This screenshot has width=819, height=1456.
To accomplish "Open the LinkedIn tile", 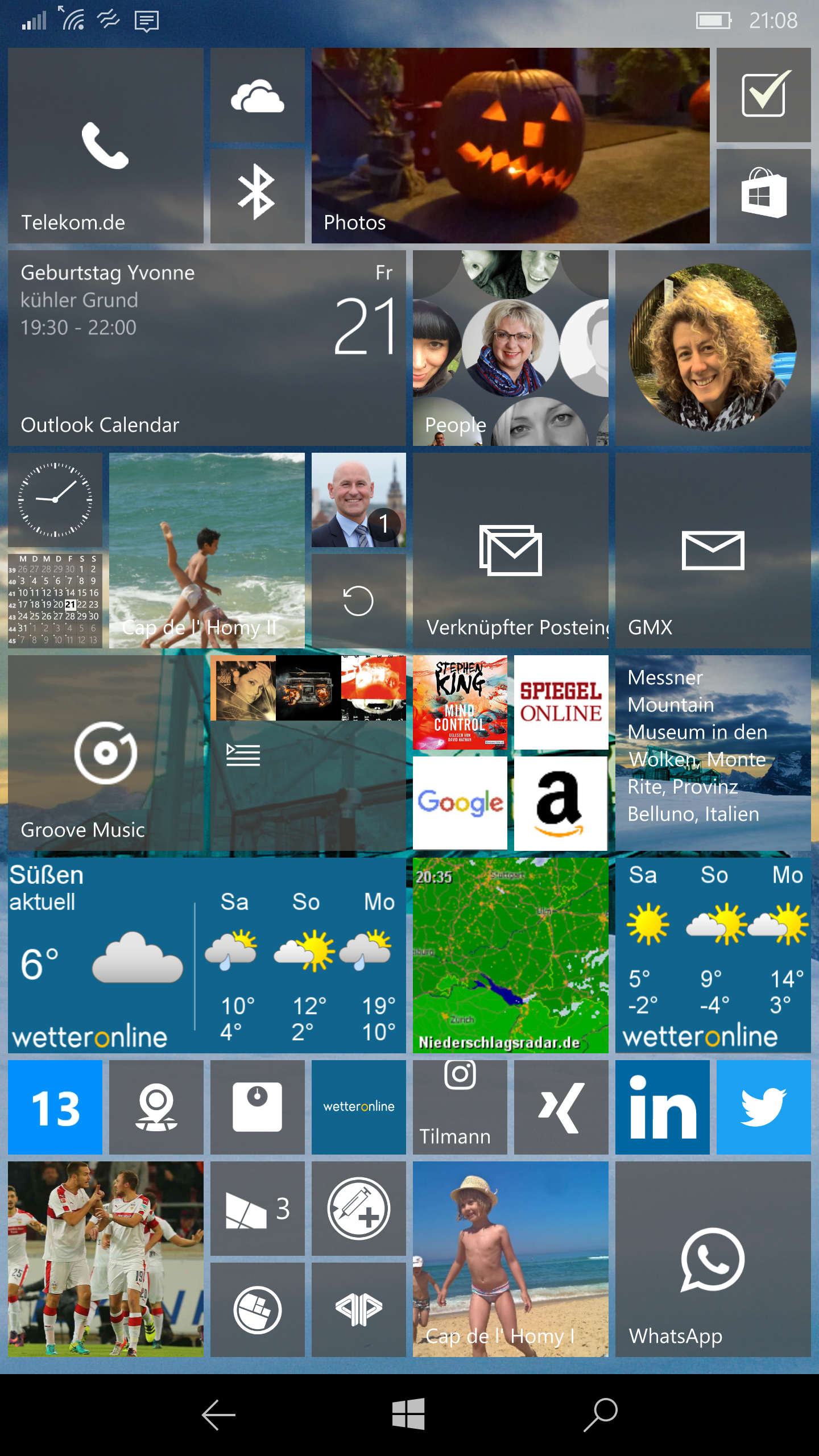I will click(x=662, y=1107).
